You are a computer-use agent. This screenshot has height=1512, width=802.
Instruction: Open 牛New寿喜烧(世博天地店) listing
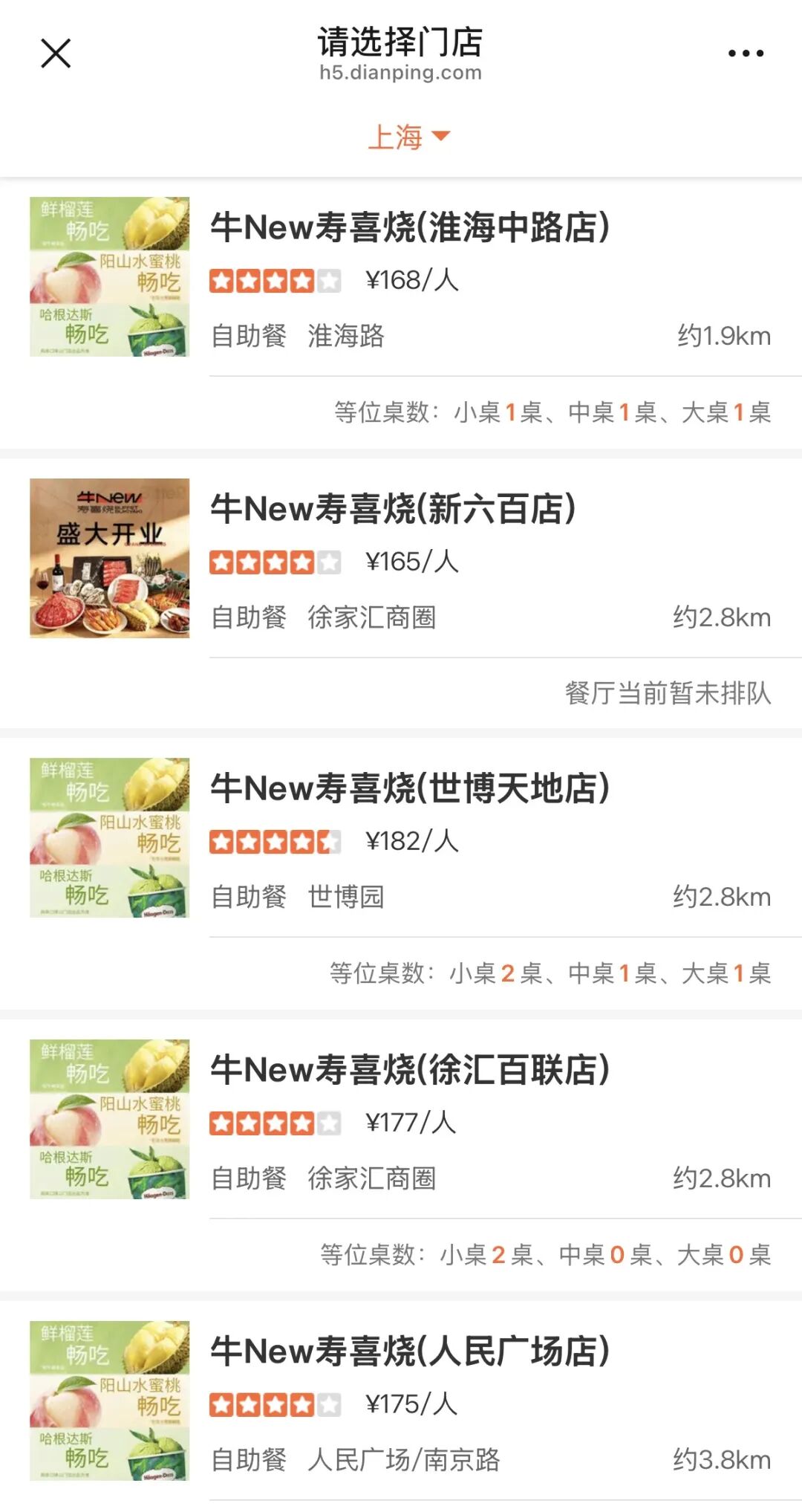(401, 875)
